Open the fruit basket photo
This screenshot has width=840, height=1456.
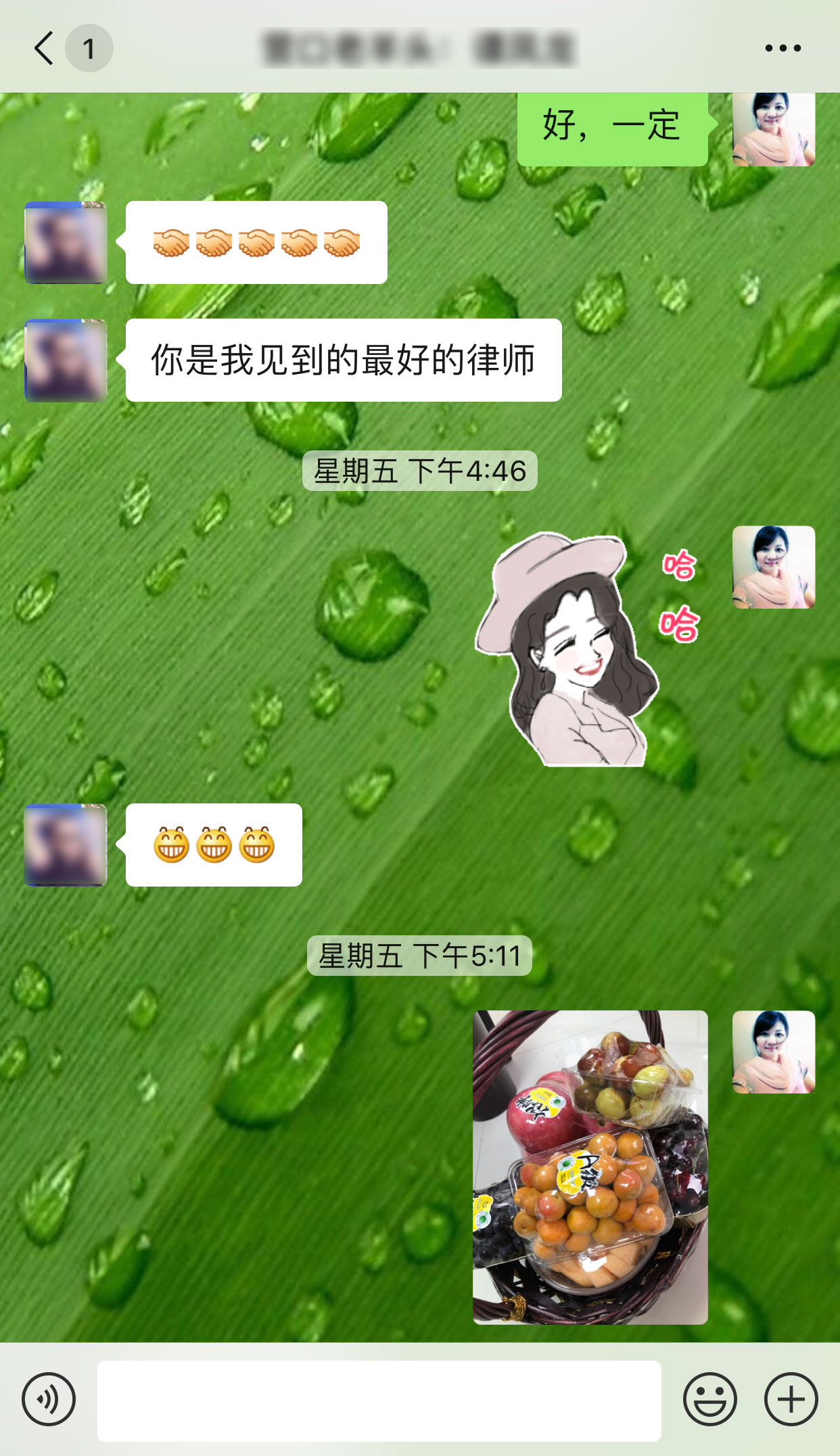click(x=590, y=1167)
